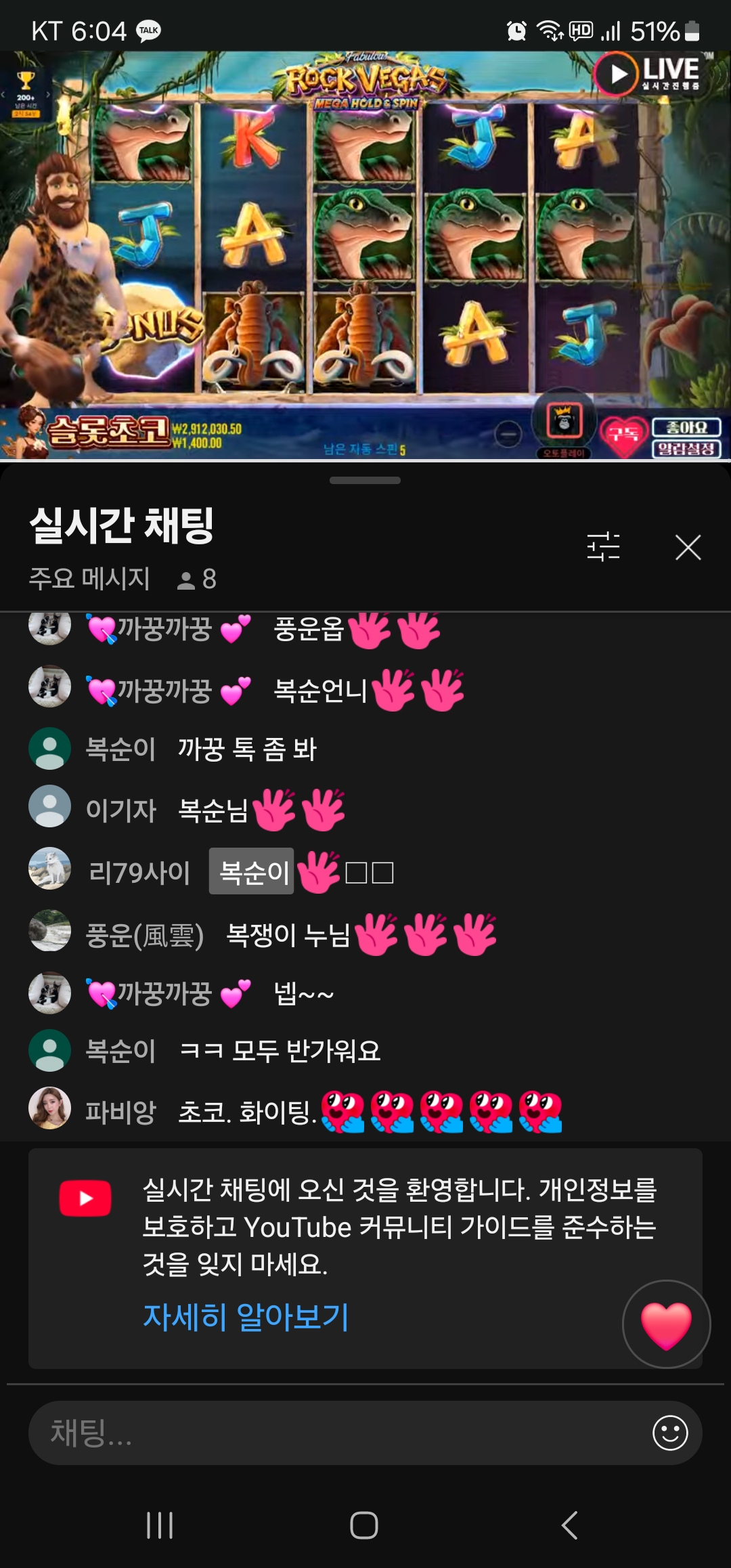Tap the chat message input field
Screen dimensions: 731x1568
pyautogui.click(x=338, y=1433)
